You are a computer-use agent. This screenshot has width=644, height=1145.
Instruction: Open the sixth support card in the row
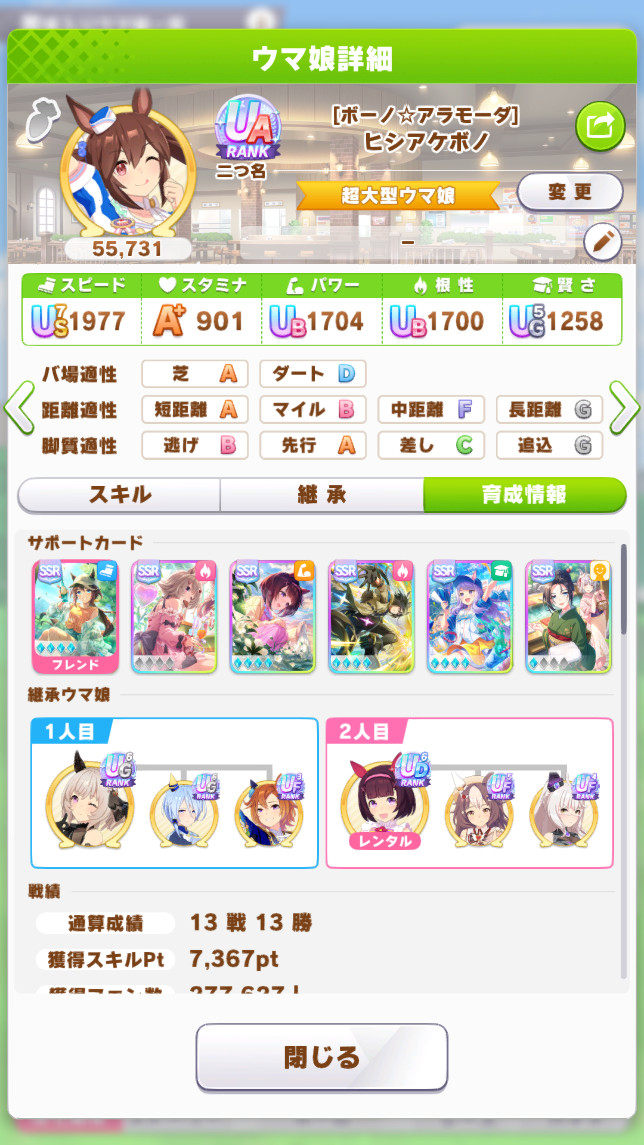(x=568, y=616)
